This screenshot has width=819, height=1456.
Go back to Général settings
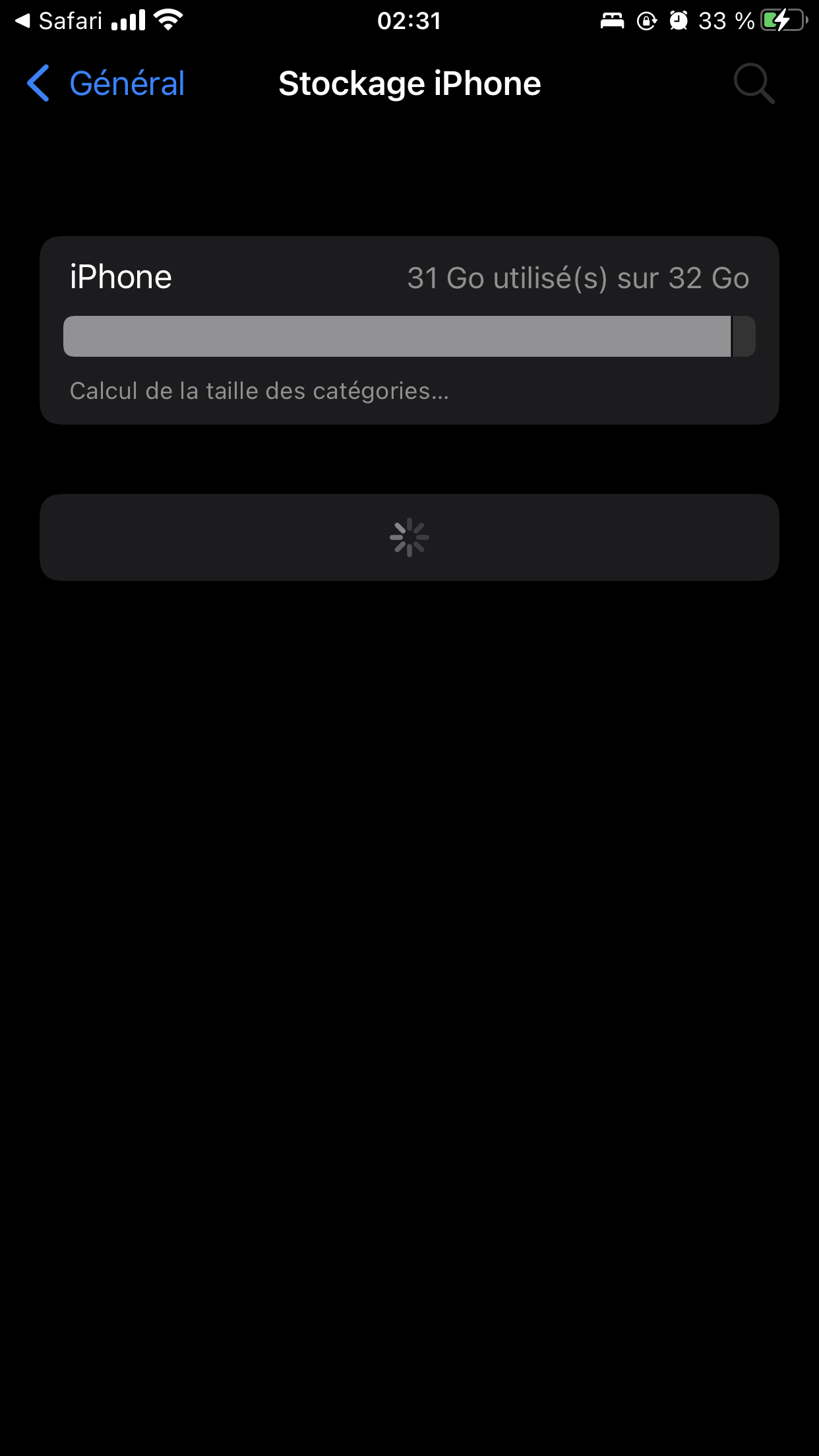pos(106,84)
